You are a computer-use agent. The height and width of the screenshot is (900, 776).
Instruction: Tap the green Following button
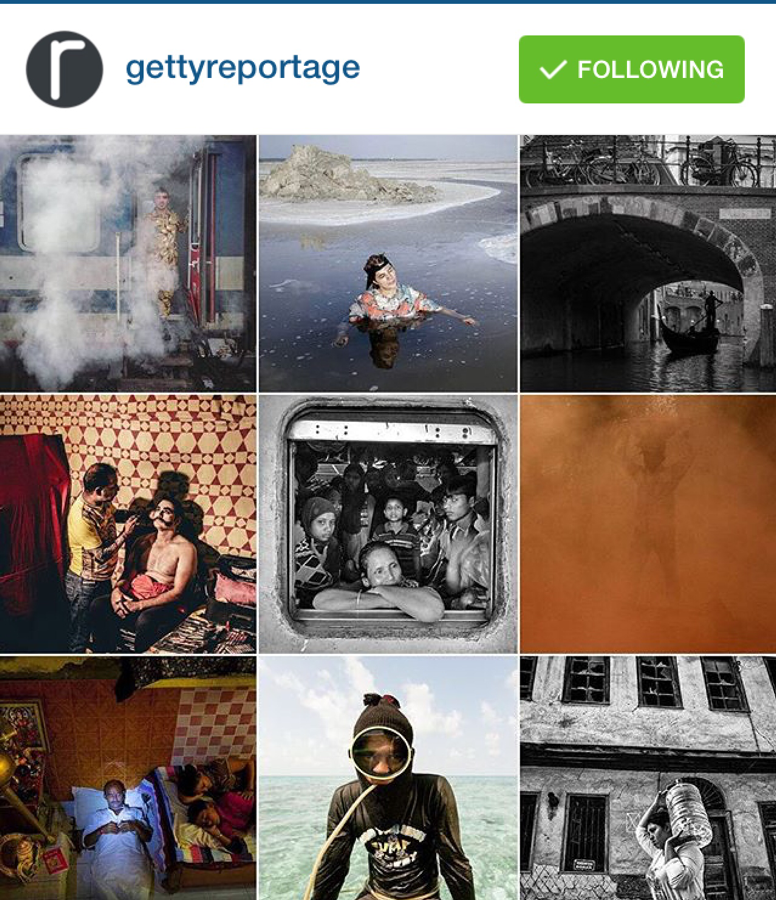click(x=631, y=69)
